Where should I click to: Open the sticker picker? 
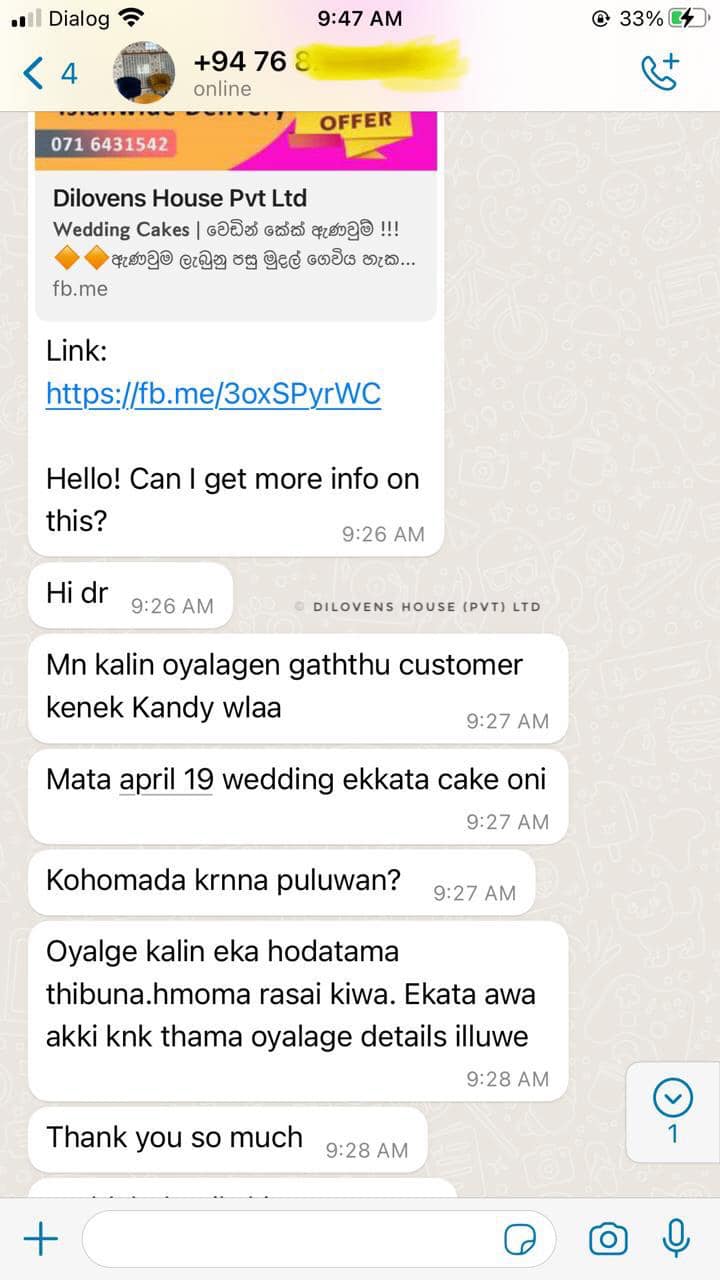pyautogui.click(x=519, y=1241)
